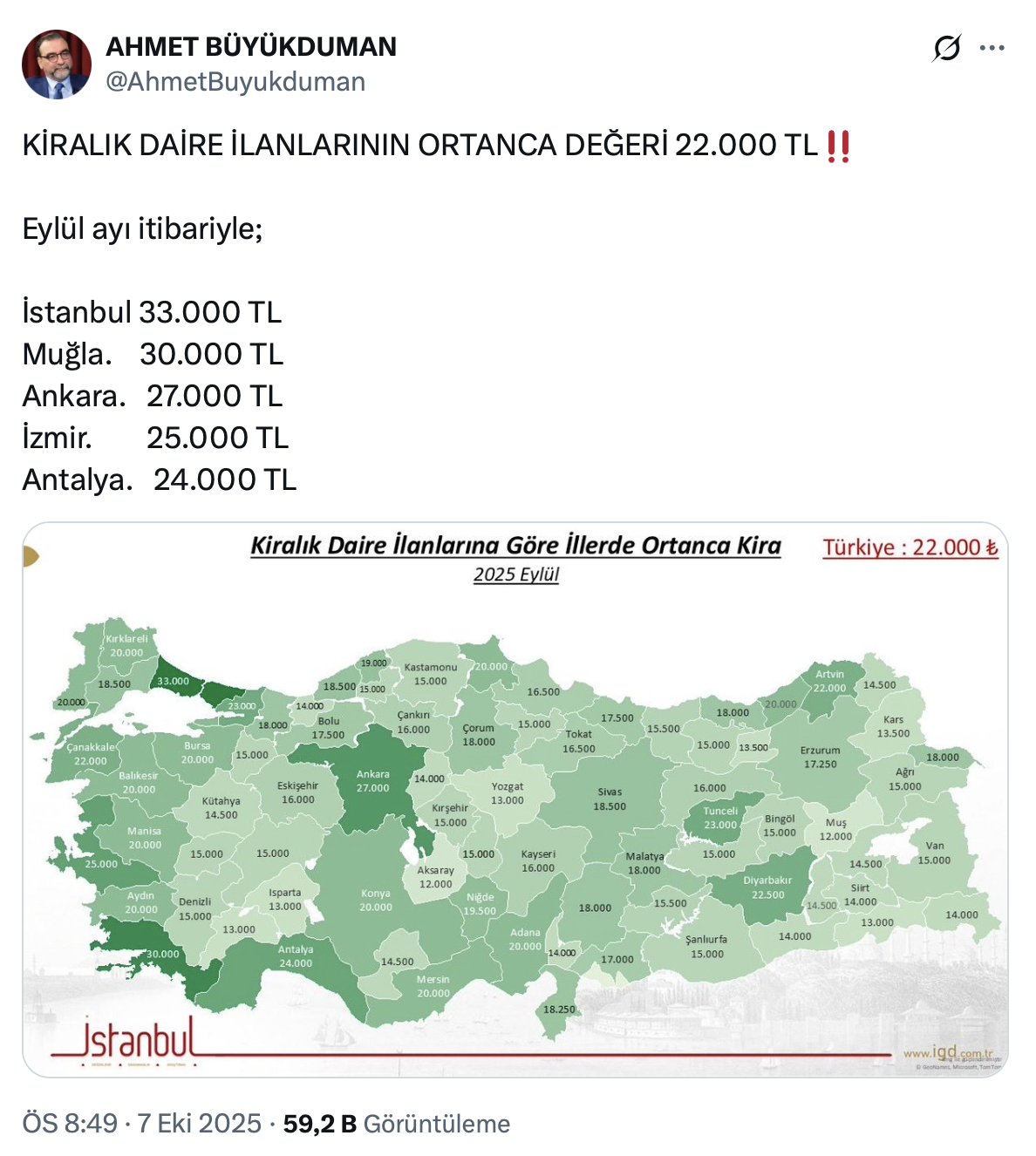Tap the Grok icon on the post

(x=946, y=48)
